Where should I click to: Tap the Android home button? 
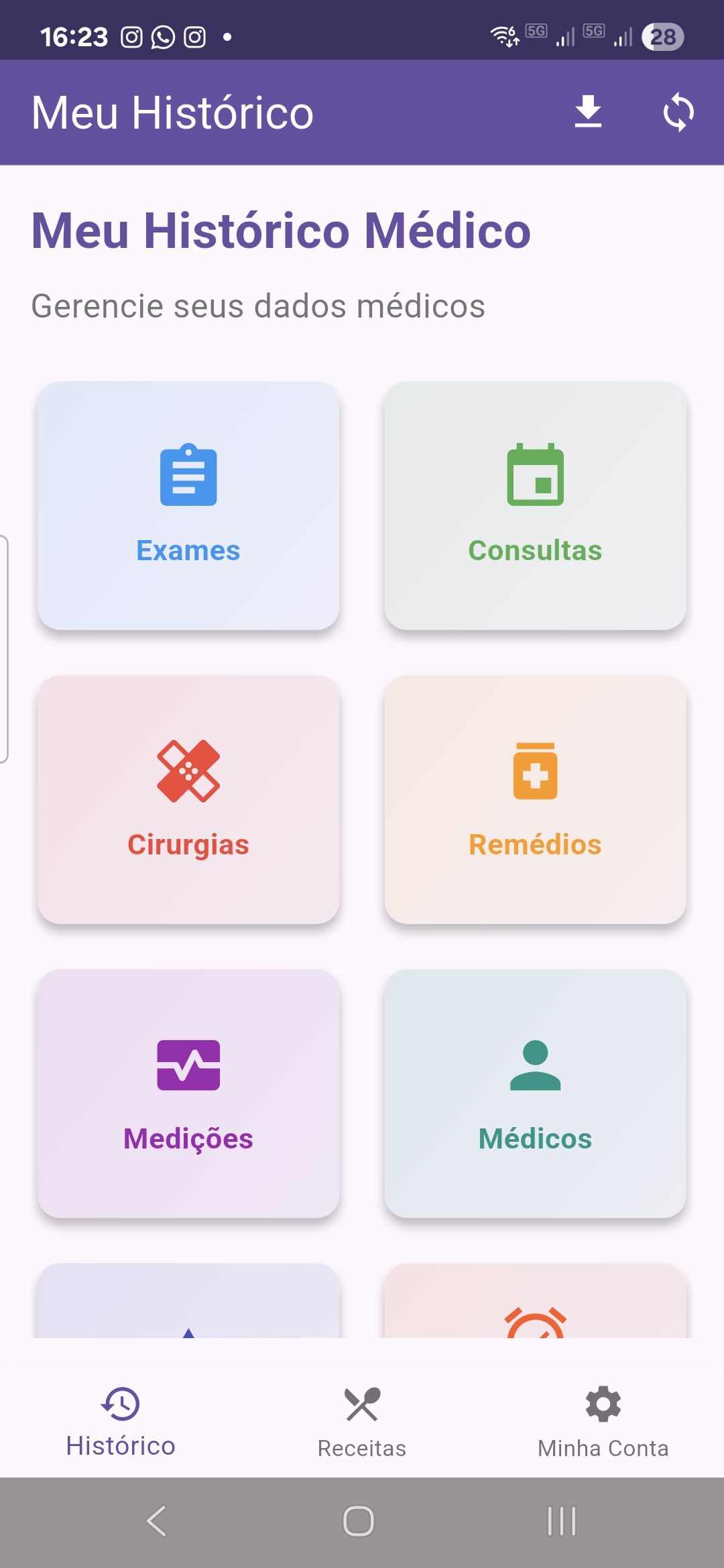pyautogui.click(x=360, y=1520)
